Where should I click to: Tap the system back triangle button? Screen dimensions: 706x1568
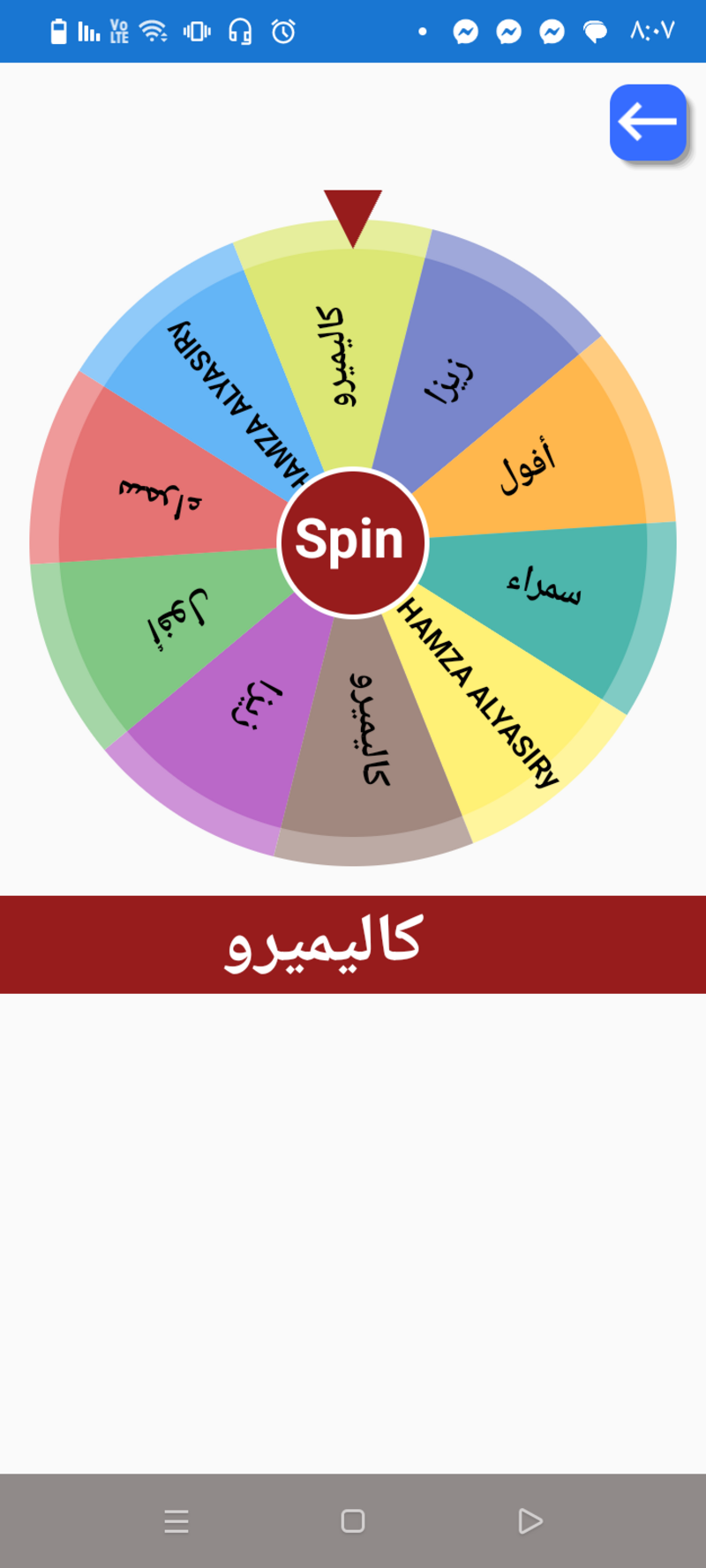529,1520
